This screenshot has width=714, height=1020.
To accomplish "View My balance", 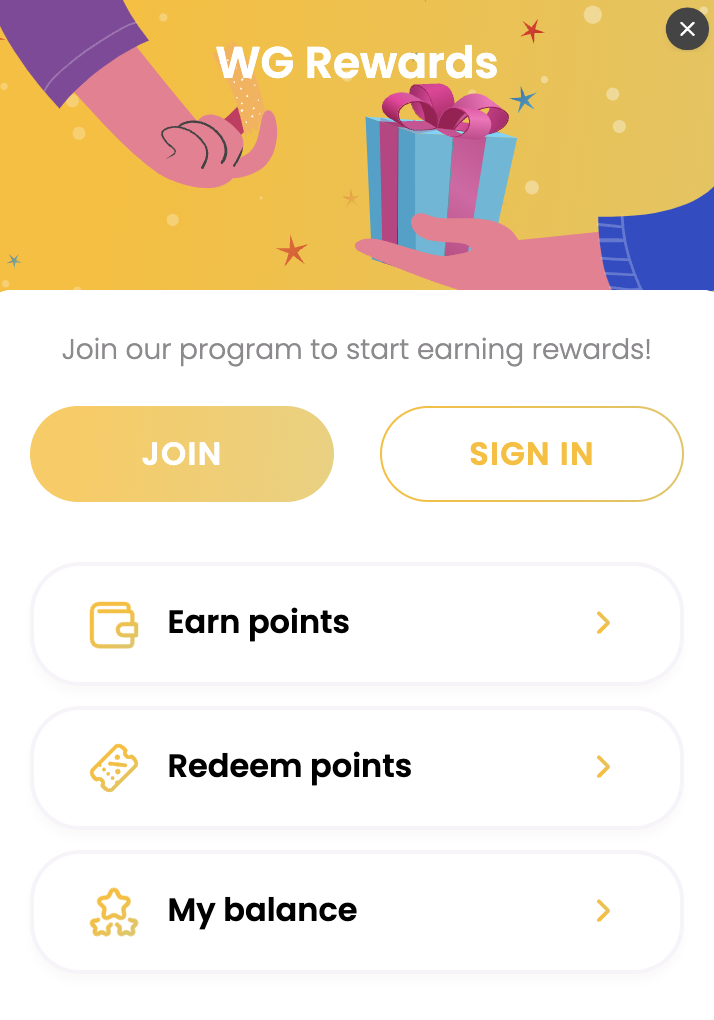I will pyautogui.click(x=357, y=911).
